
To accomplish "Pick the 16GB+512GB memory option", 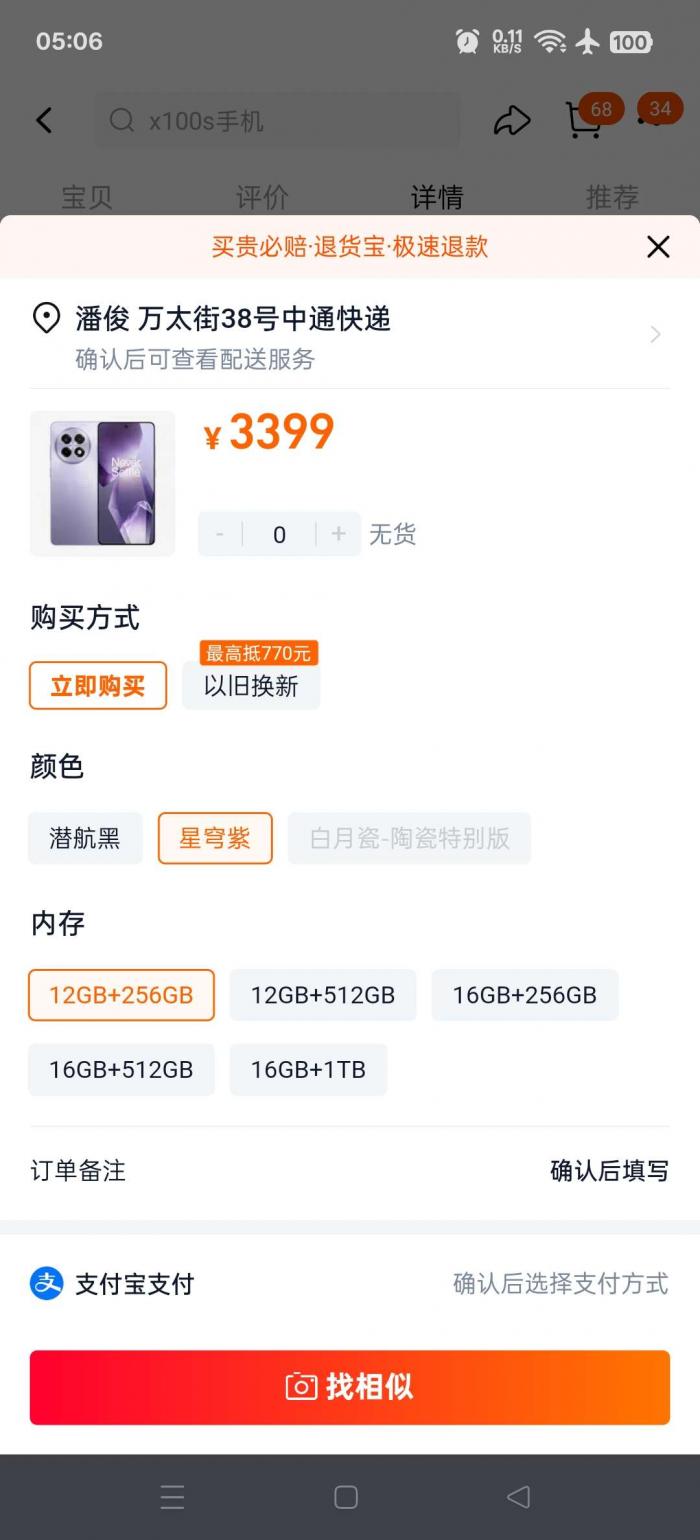I will pyautogui.click(x=121, y=1069).
